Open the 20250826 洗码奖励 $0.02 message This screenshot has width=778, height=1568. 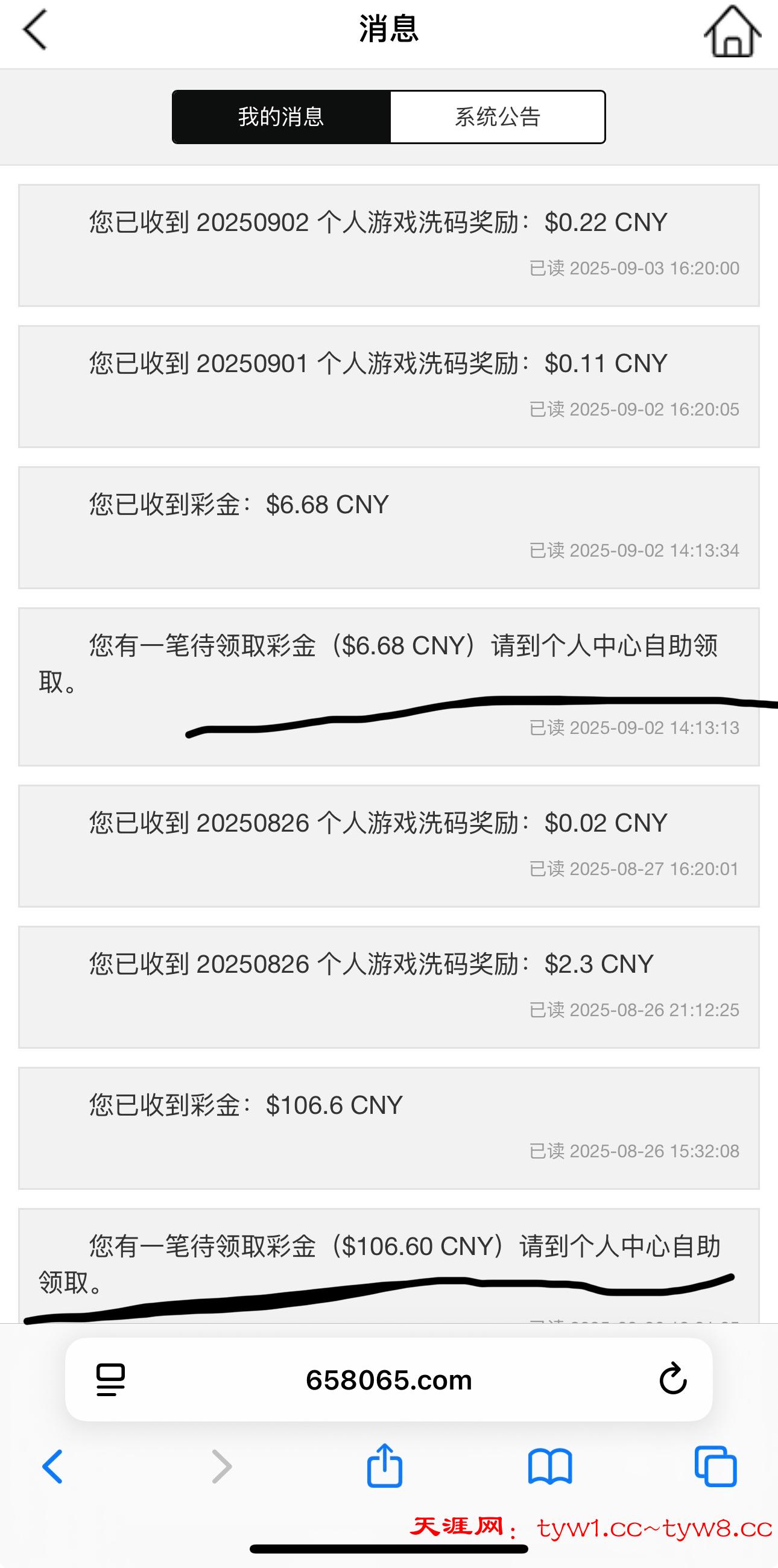click(x=388, y=846)
